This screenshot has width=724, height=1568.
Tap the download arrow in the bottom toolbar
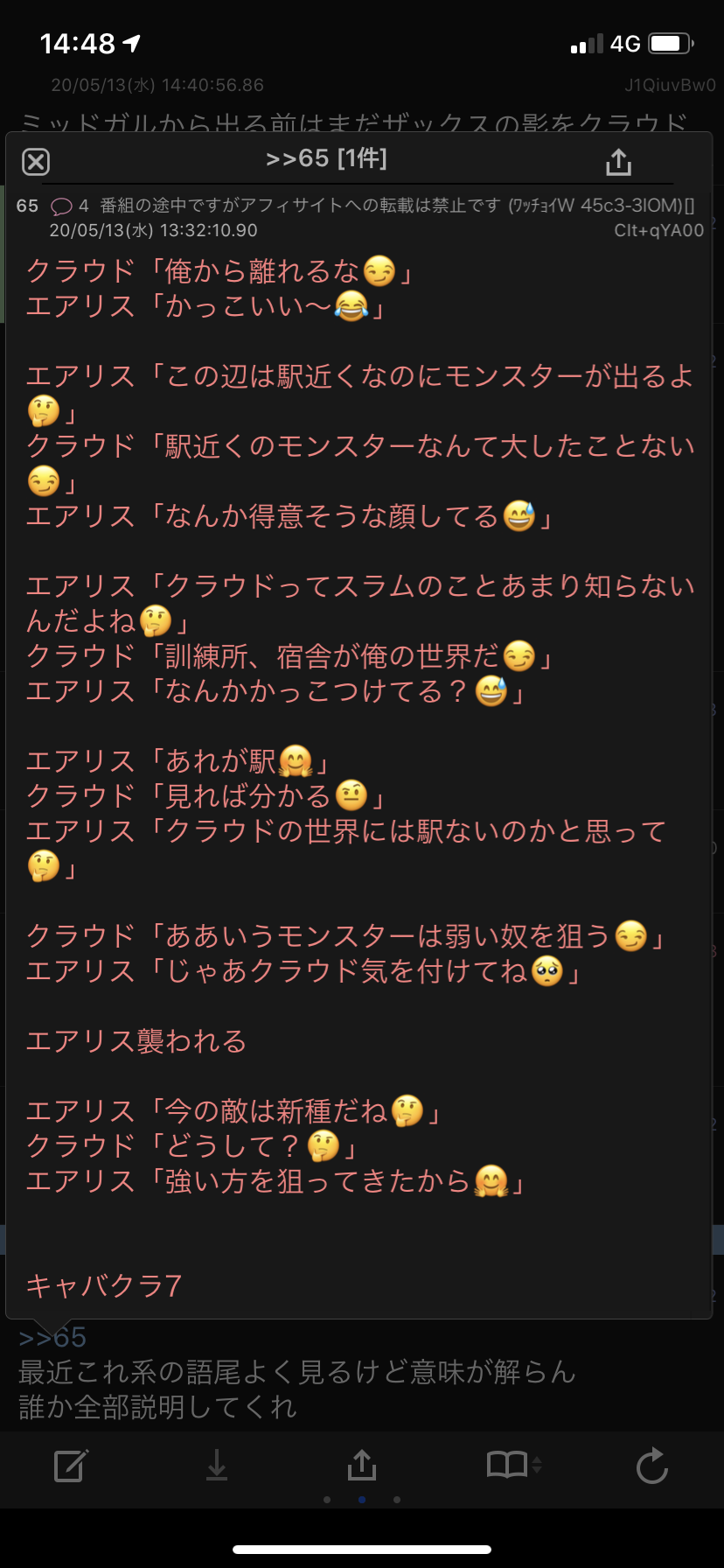(217, 1465)
